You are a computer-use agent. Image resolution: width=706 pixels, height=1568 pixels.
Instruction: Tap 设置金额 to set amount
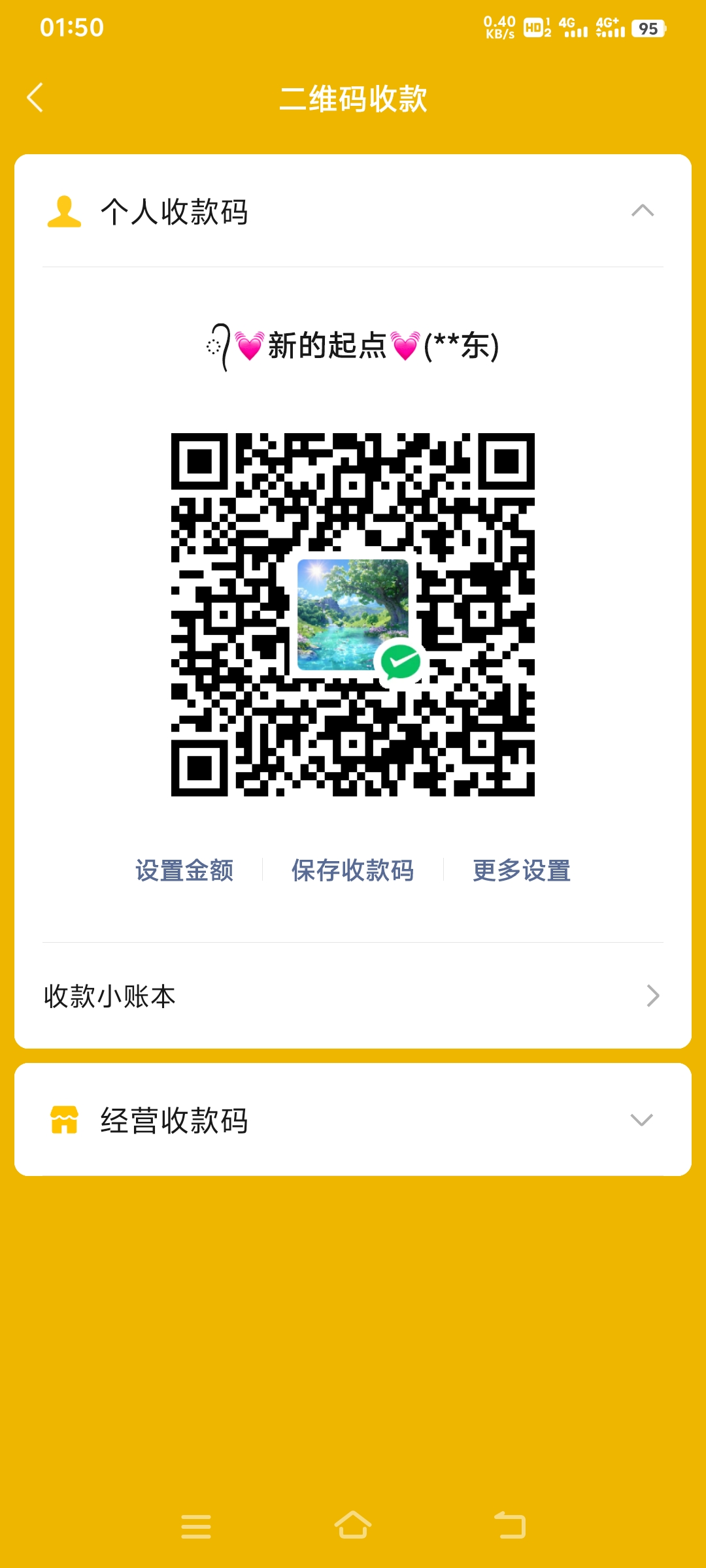(x=184, y=870)
